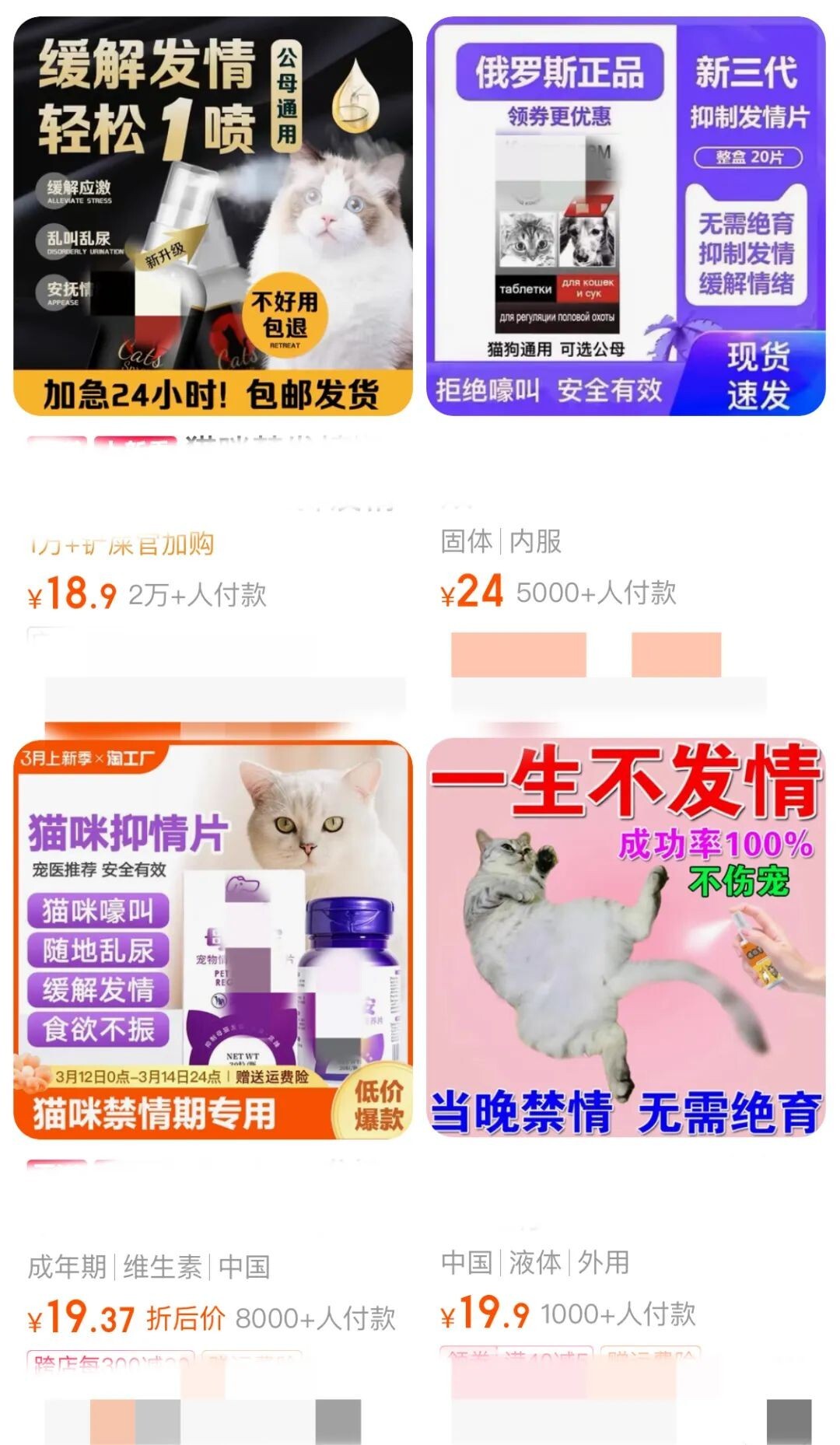Click the "折后价" label next to ¥19.37
The width and height of the screenshot is (840, 1445).
tap(187, 1316)
